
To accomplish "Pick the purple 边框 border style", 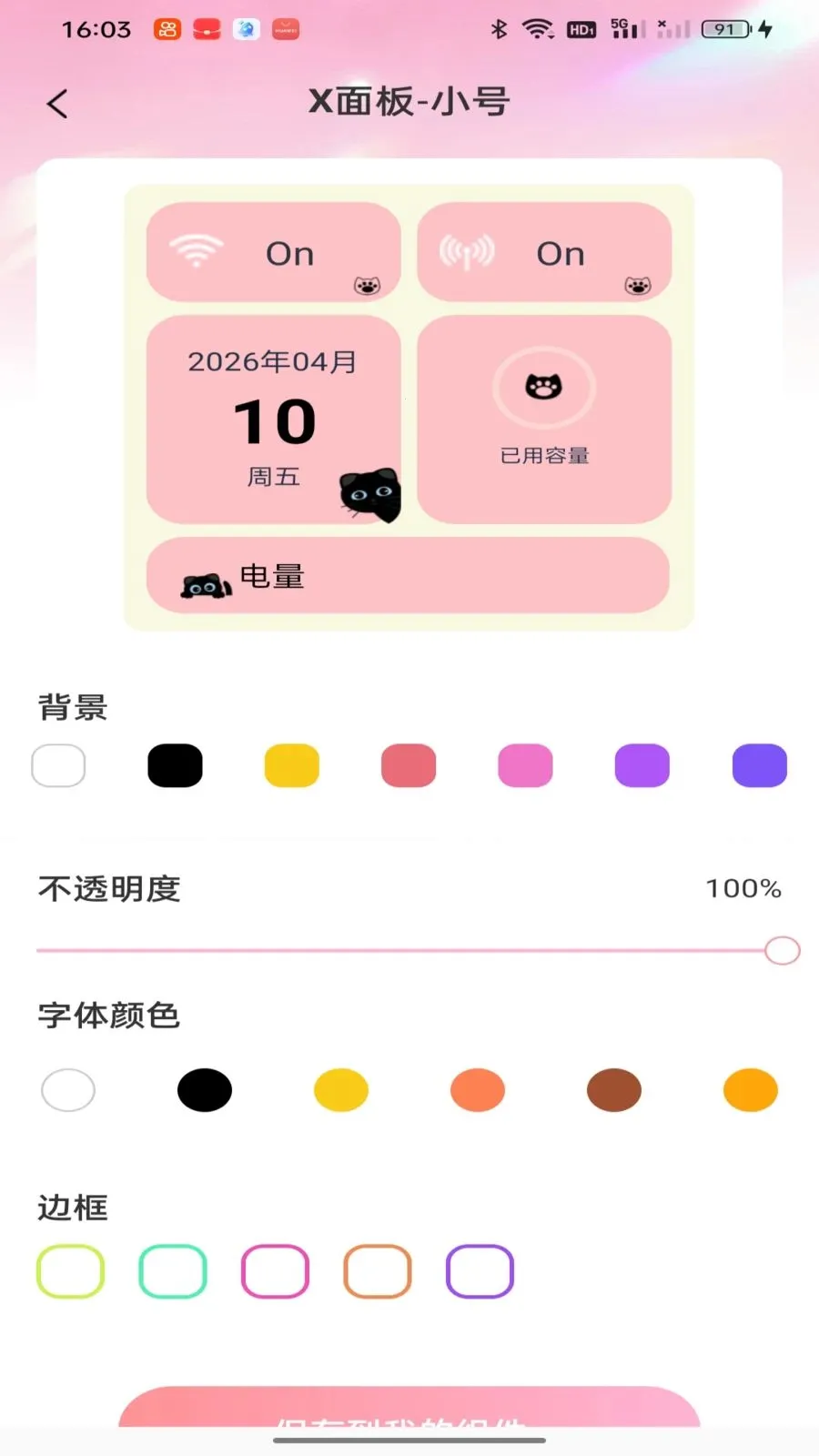I will [x=478, y=1271].
